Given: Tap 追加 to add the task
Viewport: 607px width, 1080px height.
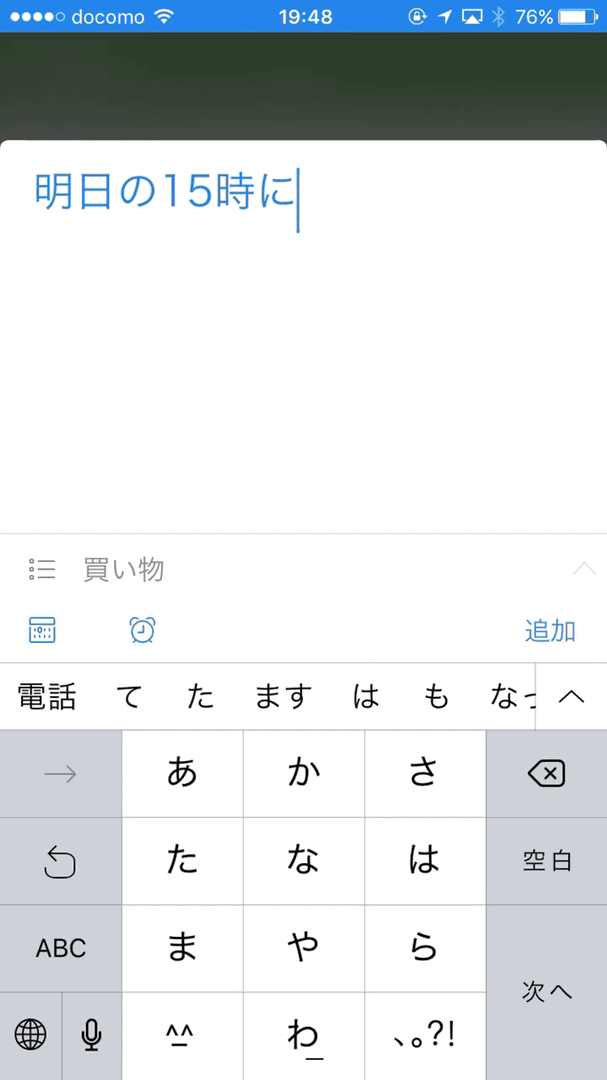Looking at the screenshot, I should pyautogui.click(x=550, y=631).
